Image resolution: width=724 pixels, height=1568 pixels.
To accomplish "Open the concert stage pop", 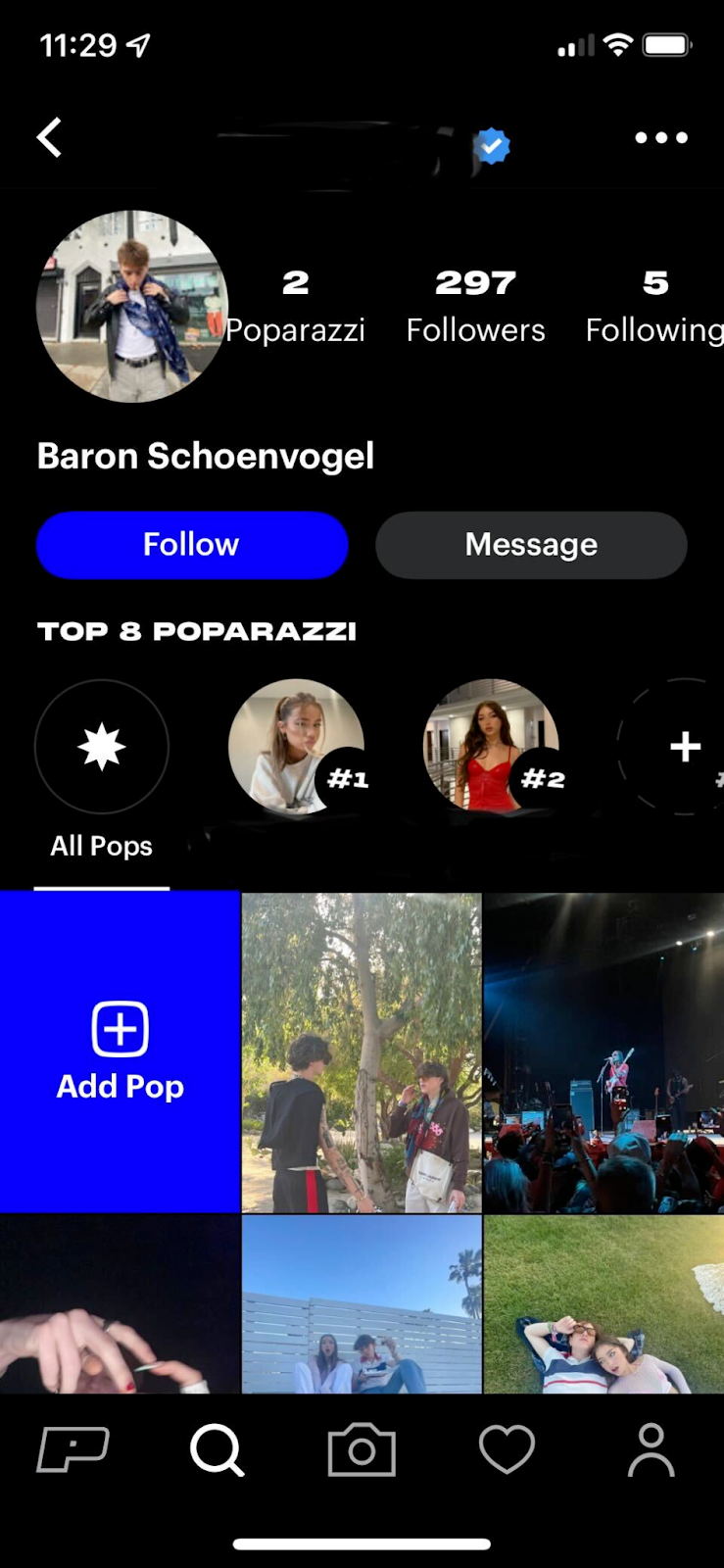I will [603, 1052].
